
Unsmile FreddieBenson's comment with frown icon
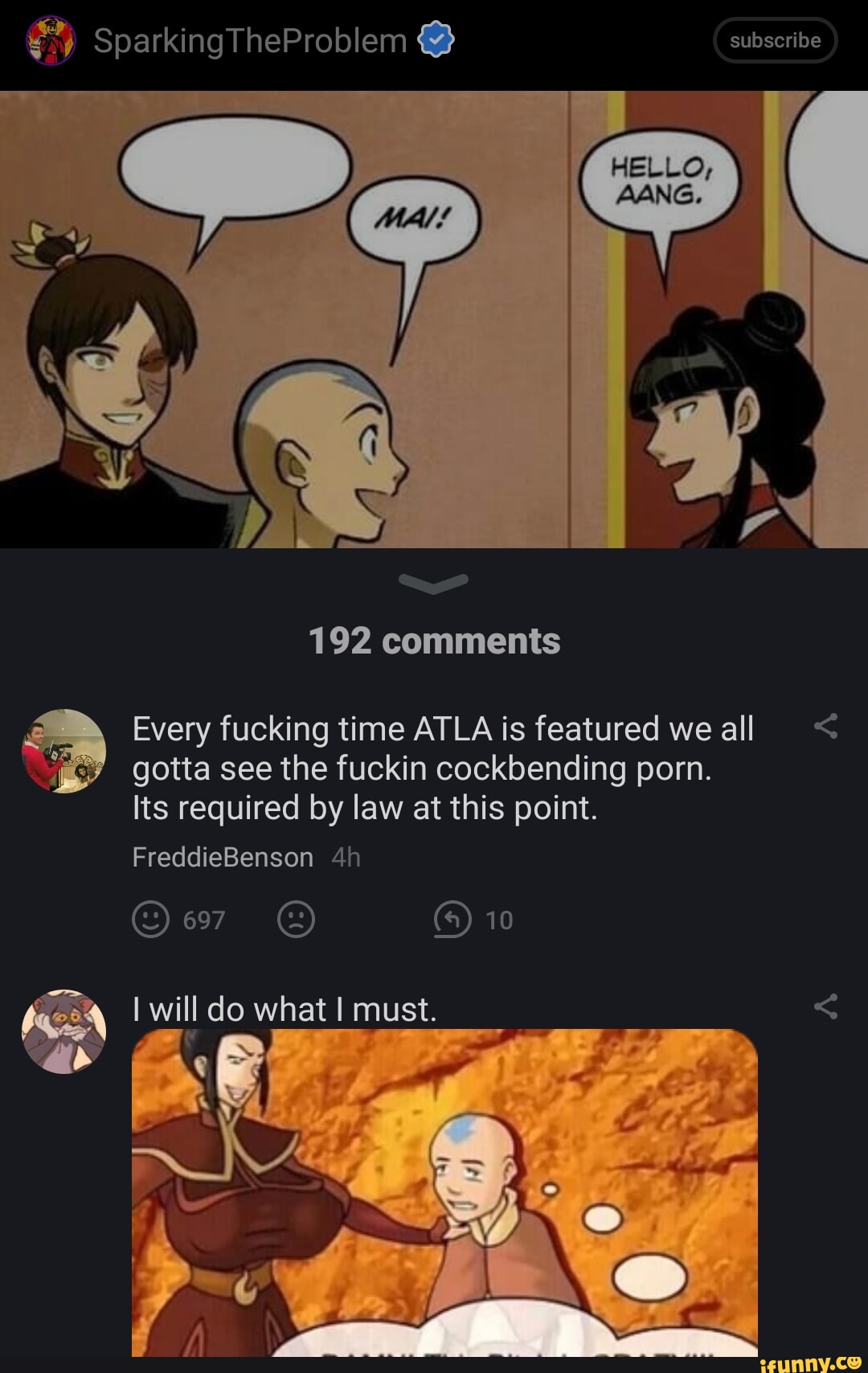(296, 920)
